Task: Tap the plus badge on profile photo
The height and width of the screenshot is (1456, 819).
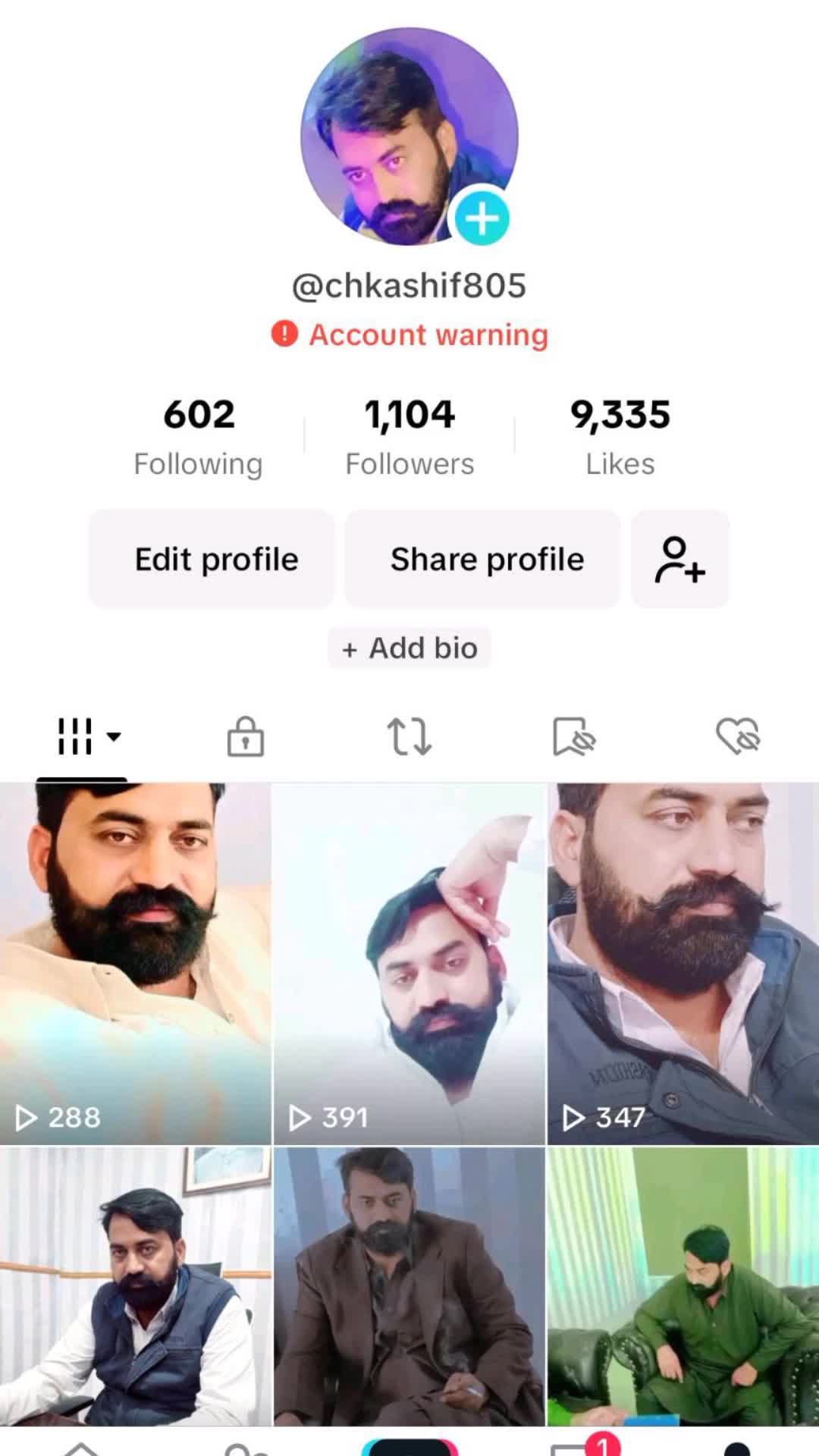Action: (482, 219)
